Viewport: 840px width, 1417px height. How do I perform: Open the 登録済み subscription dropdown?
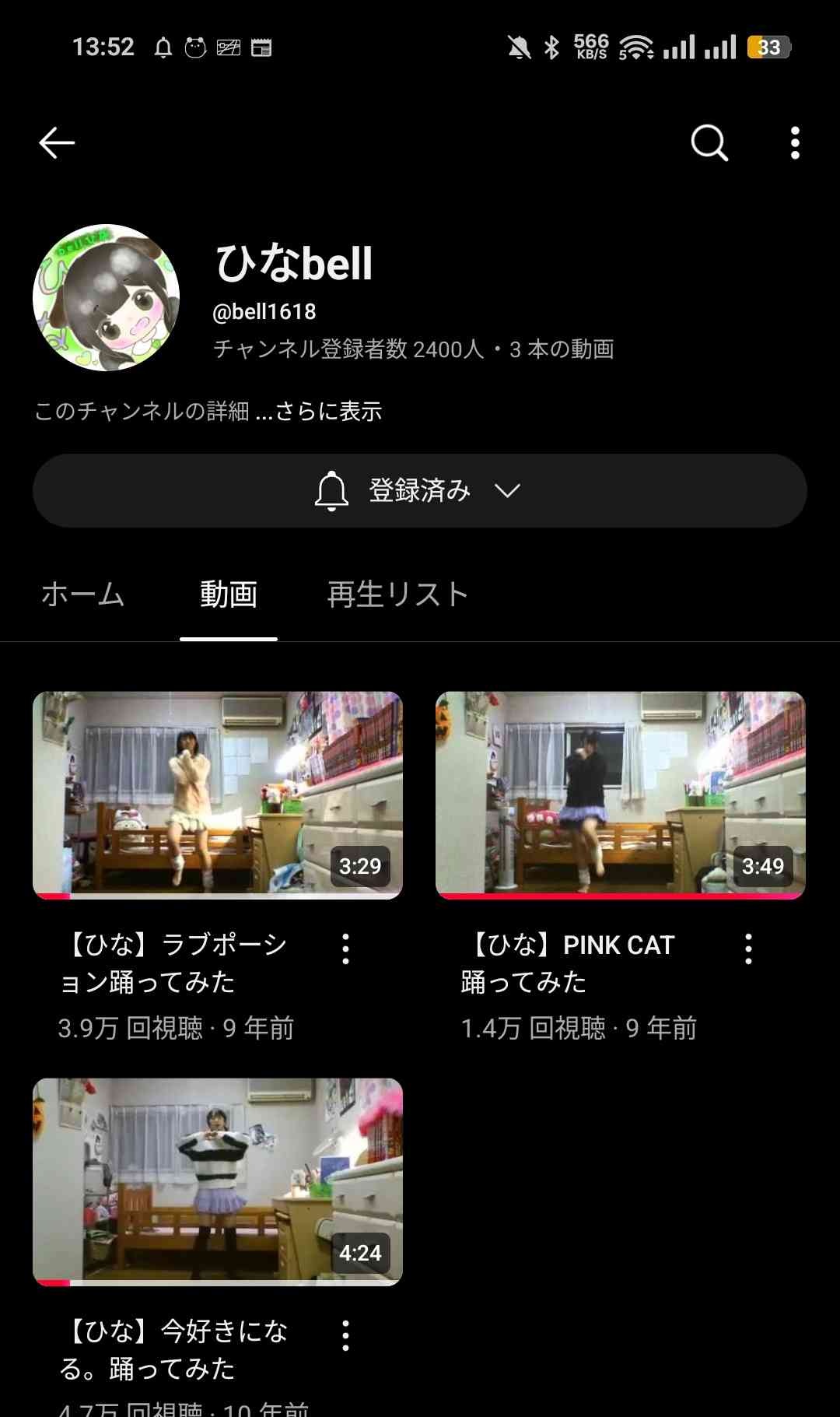[x=419, y=491]
